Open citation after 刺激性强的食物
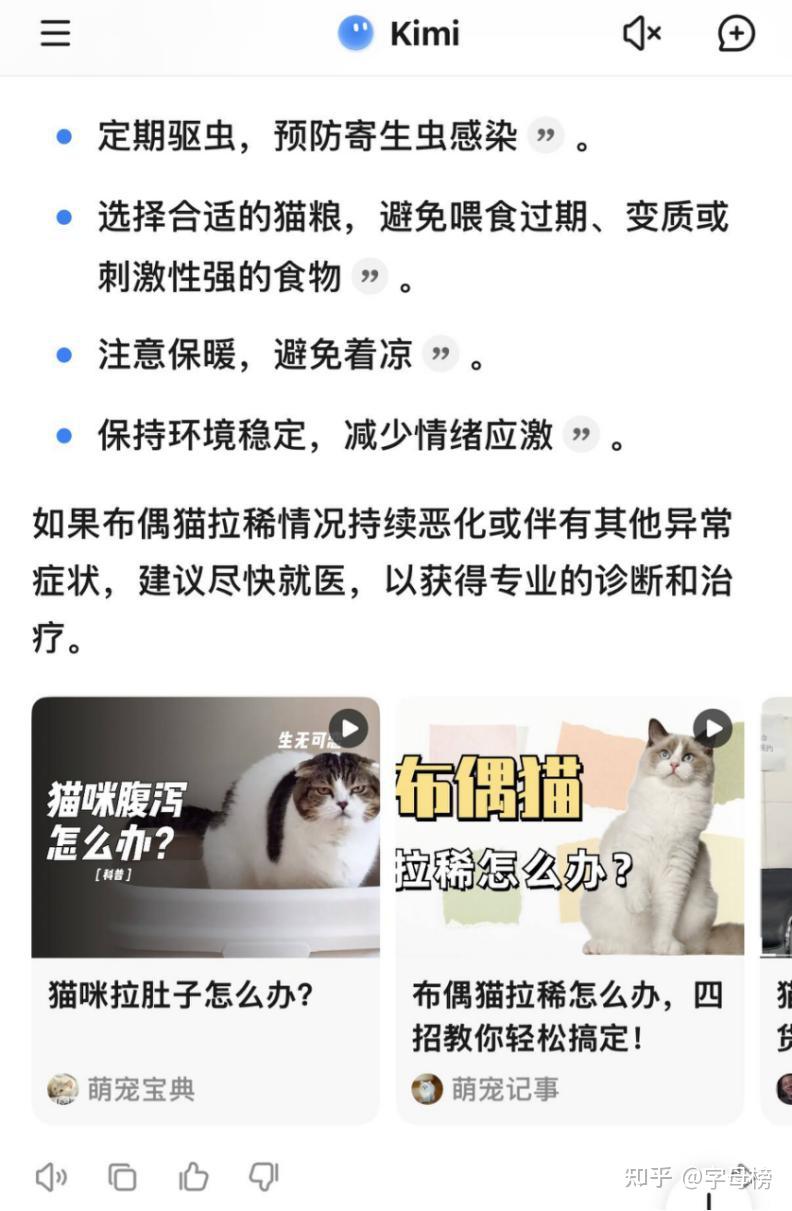Screen dimensions: 792x1211 tap(370, 277)
